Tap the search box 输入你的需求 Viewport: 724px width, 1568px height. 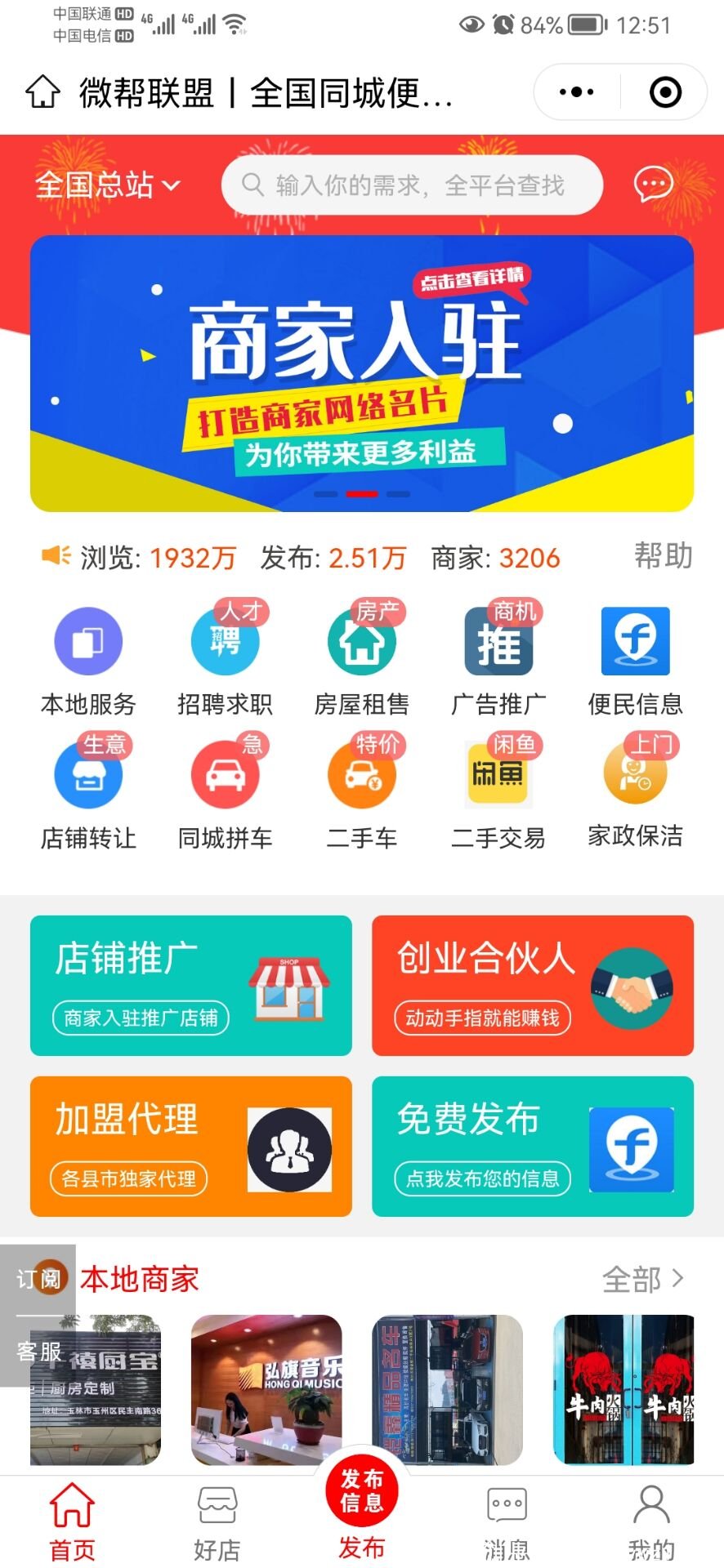[x=413, y=185]
